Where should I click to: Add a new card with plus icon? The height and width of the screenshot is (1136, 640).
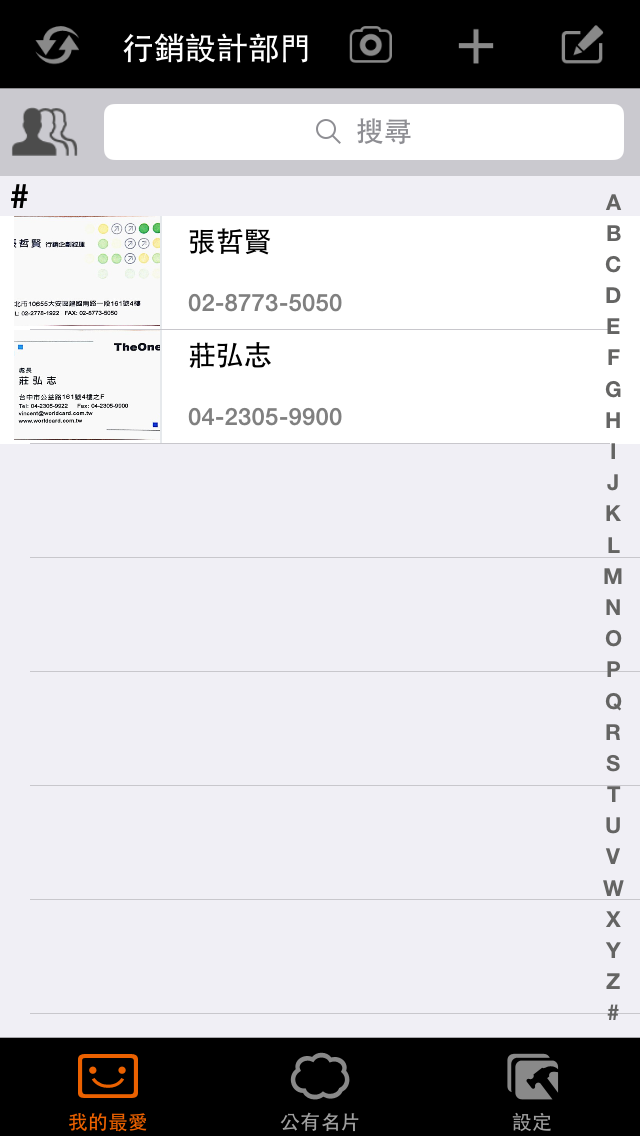pyautogui.click(x=476, y=46)
